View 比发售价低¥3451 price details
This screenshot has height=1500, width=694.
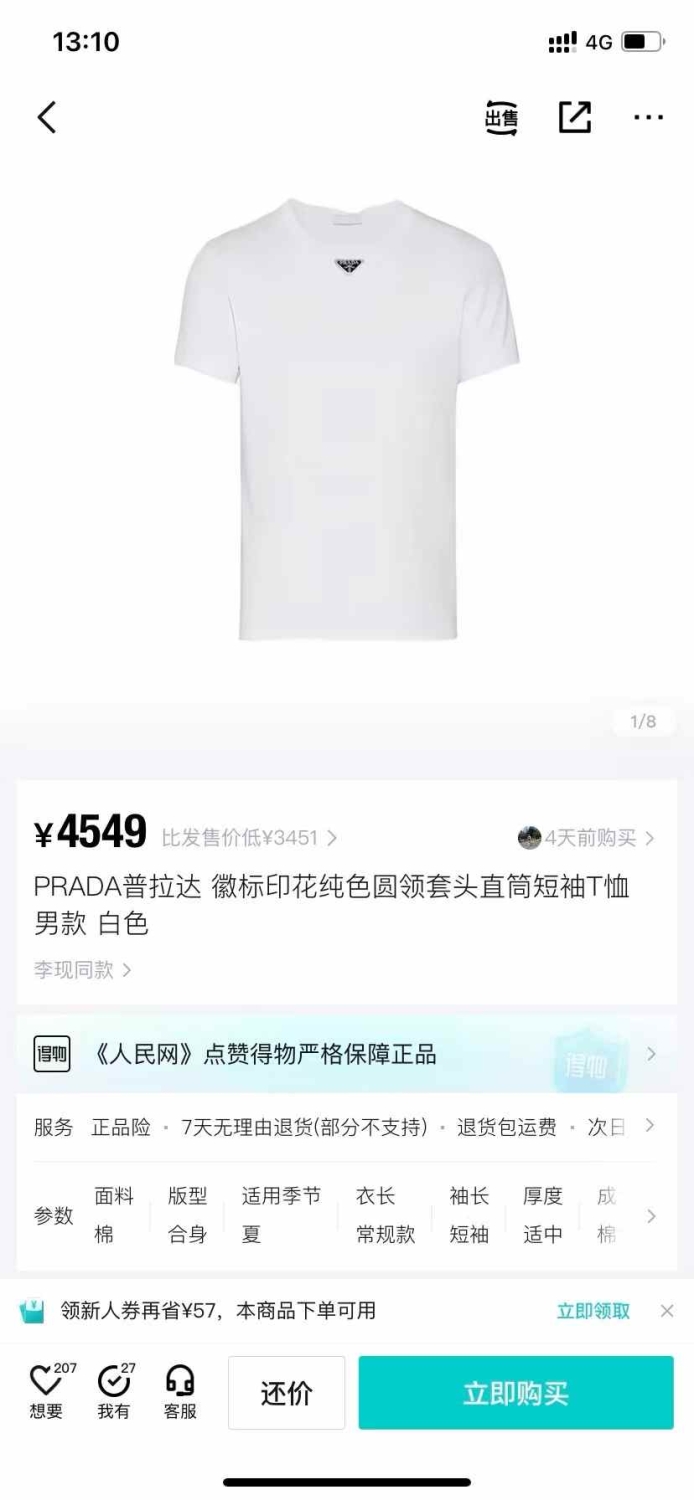click(250, 837)
